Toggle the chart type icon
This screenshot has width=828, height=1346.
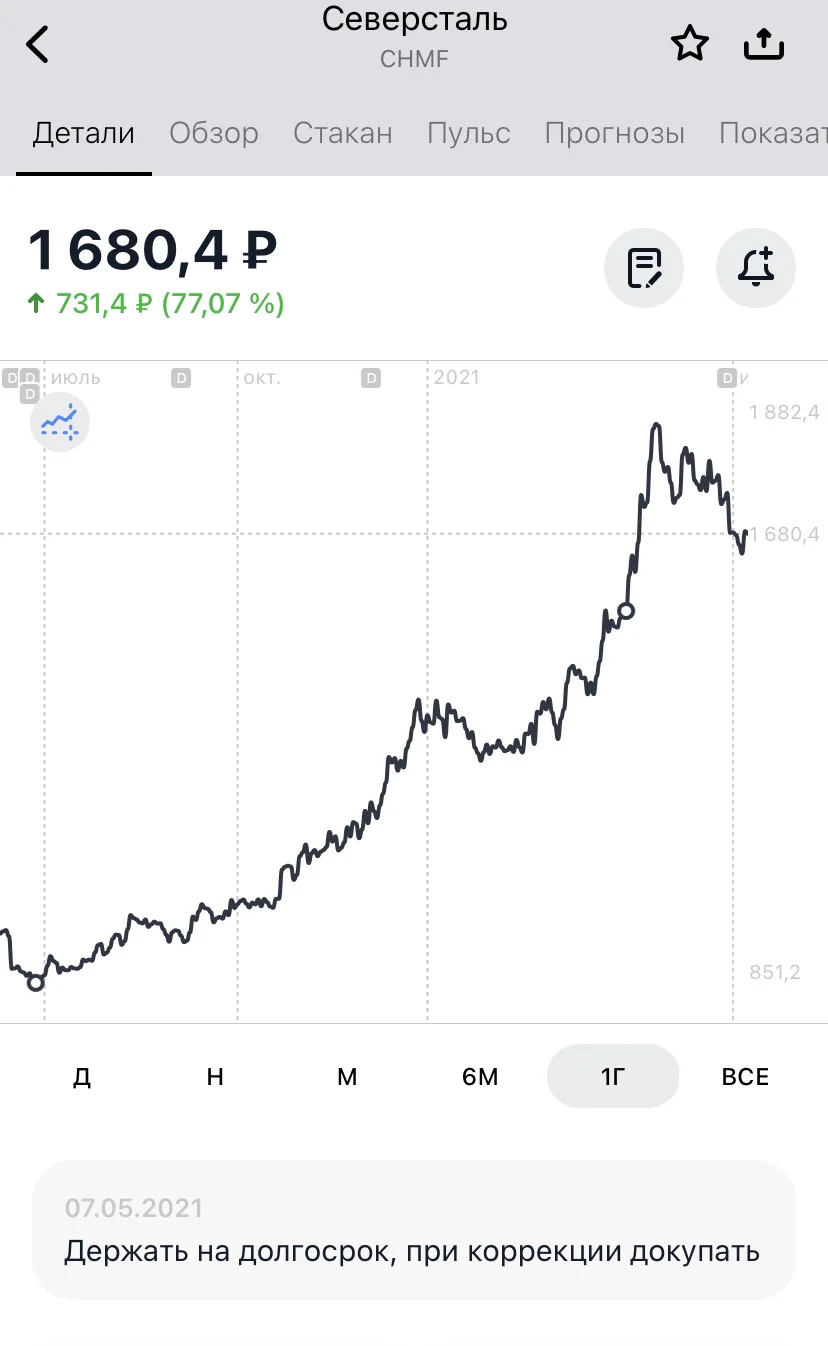(x=59, y=423)
